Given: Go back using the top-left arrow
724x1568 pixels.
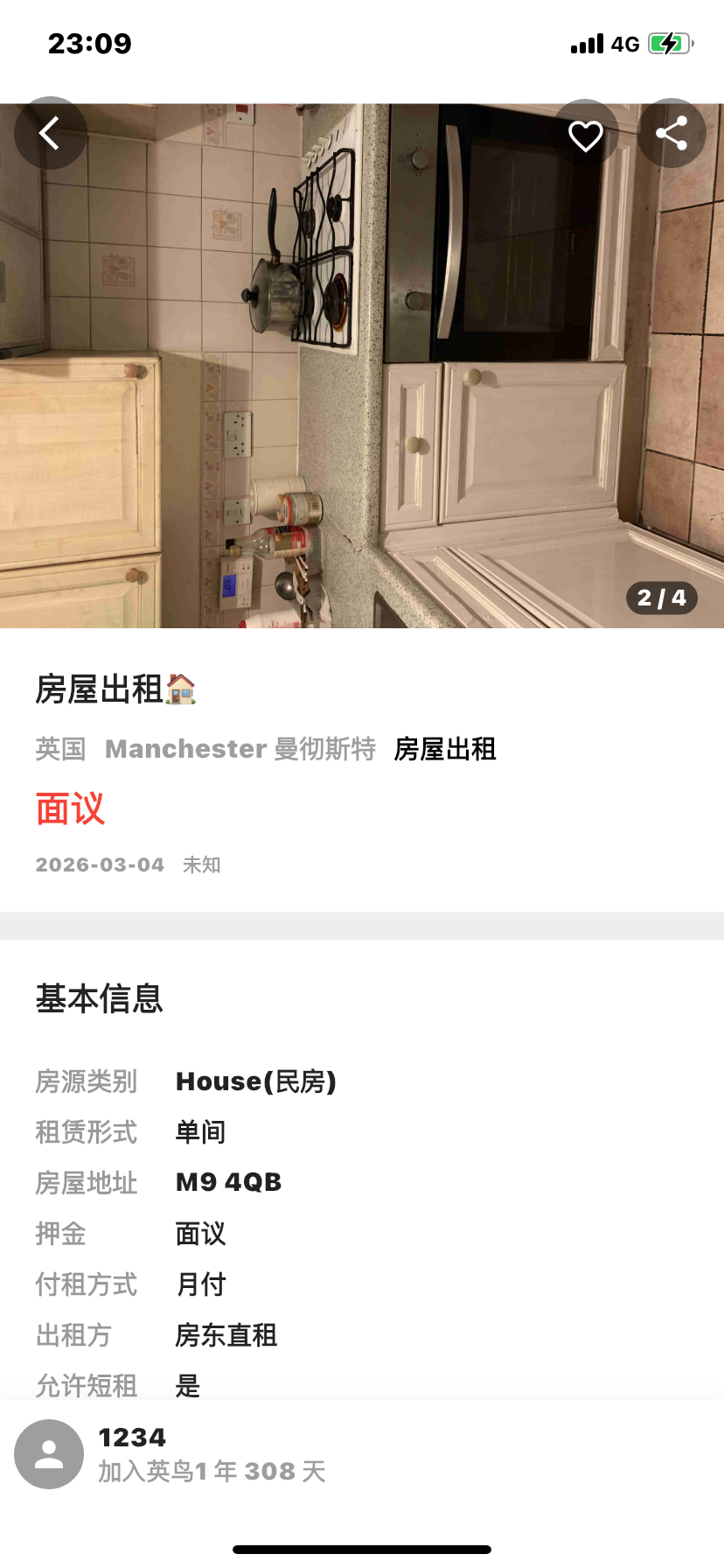Looking at the screenshot, I should point(50,134).
